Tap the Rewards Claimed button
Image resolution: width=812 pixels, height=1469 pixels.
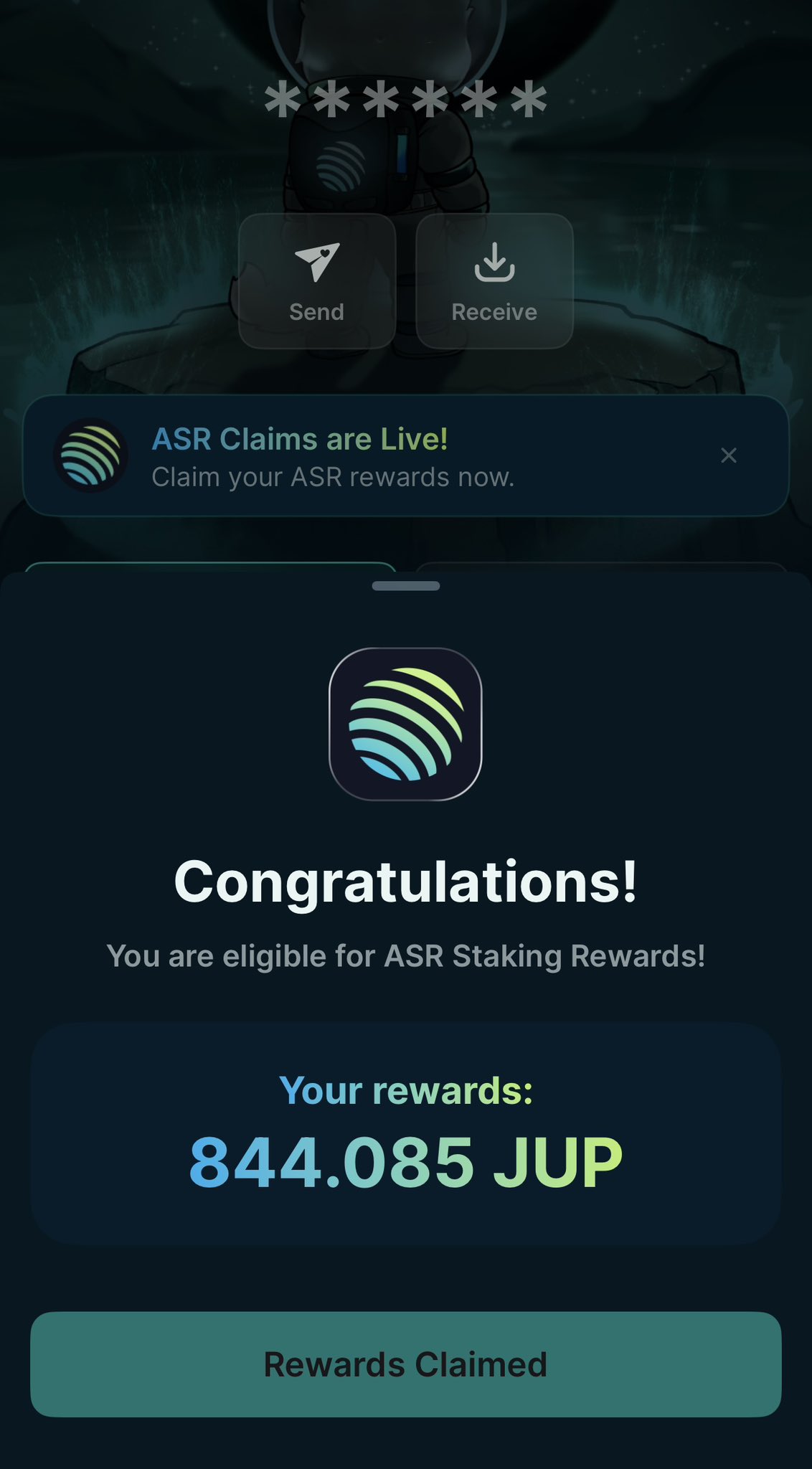405,1364
